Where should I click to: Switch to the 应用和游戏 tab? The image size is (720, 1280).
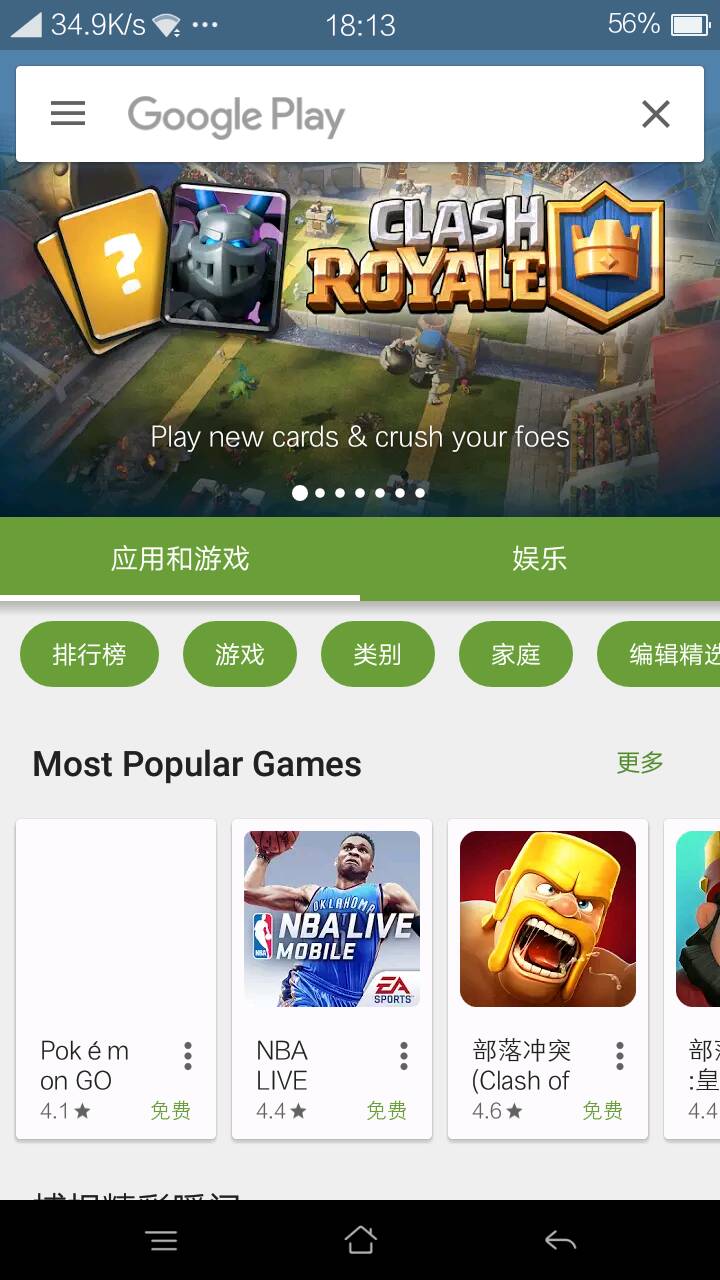[180, 559]
